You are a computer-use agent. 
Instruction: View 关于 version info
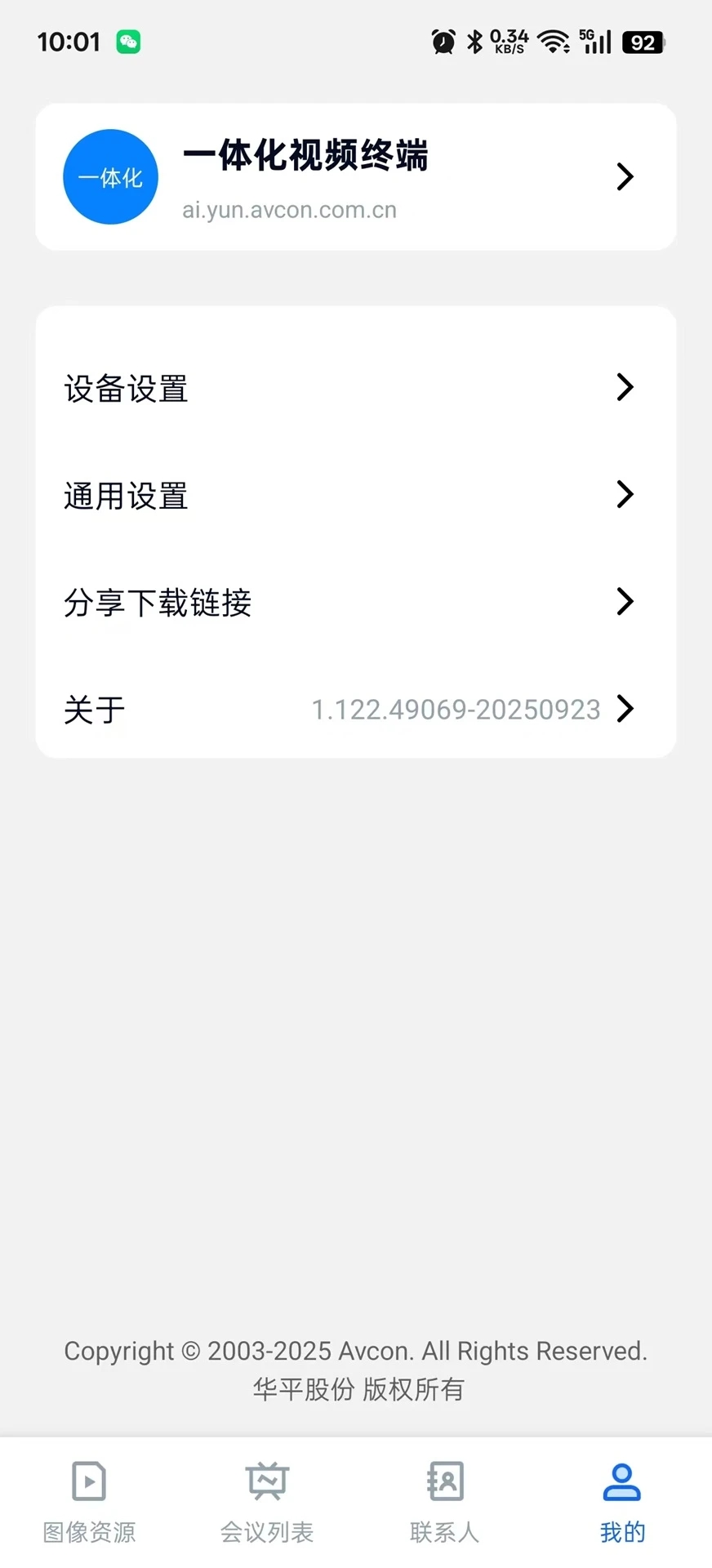pyautogui.click(x=355, y=709)
